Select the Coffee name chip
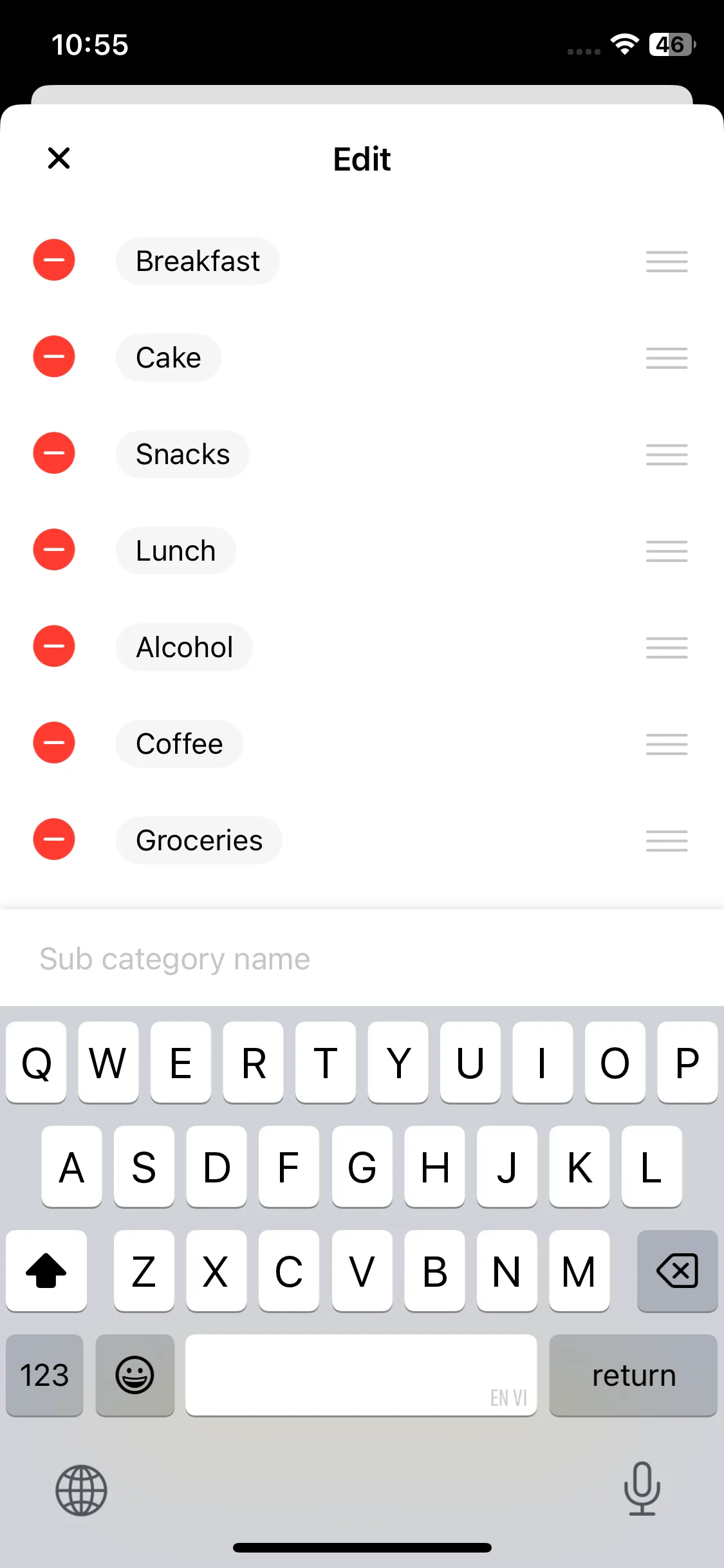The image size is (724, 1568). [x=180, y=744]
